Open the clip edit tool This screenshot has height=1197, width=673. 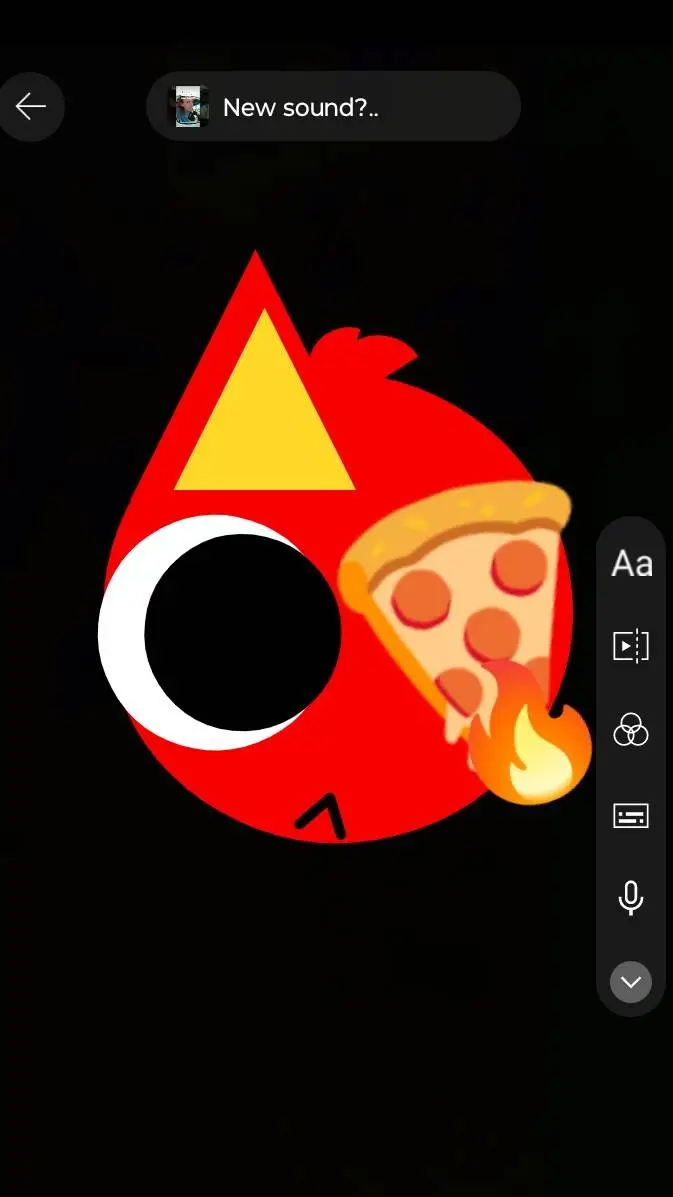[x=631, y=647]
